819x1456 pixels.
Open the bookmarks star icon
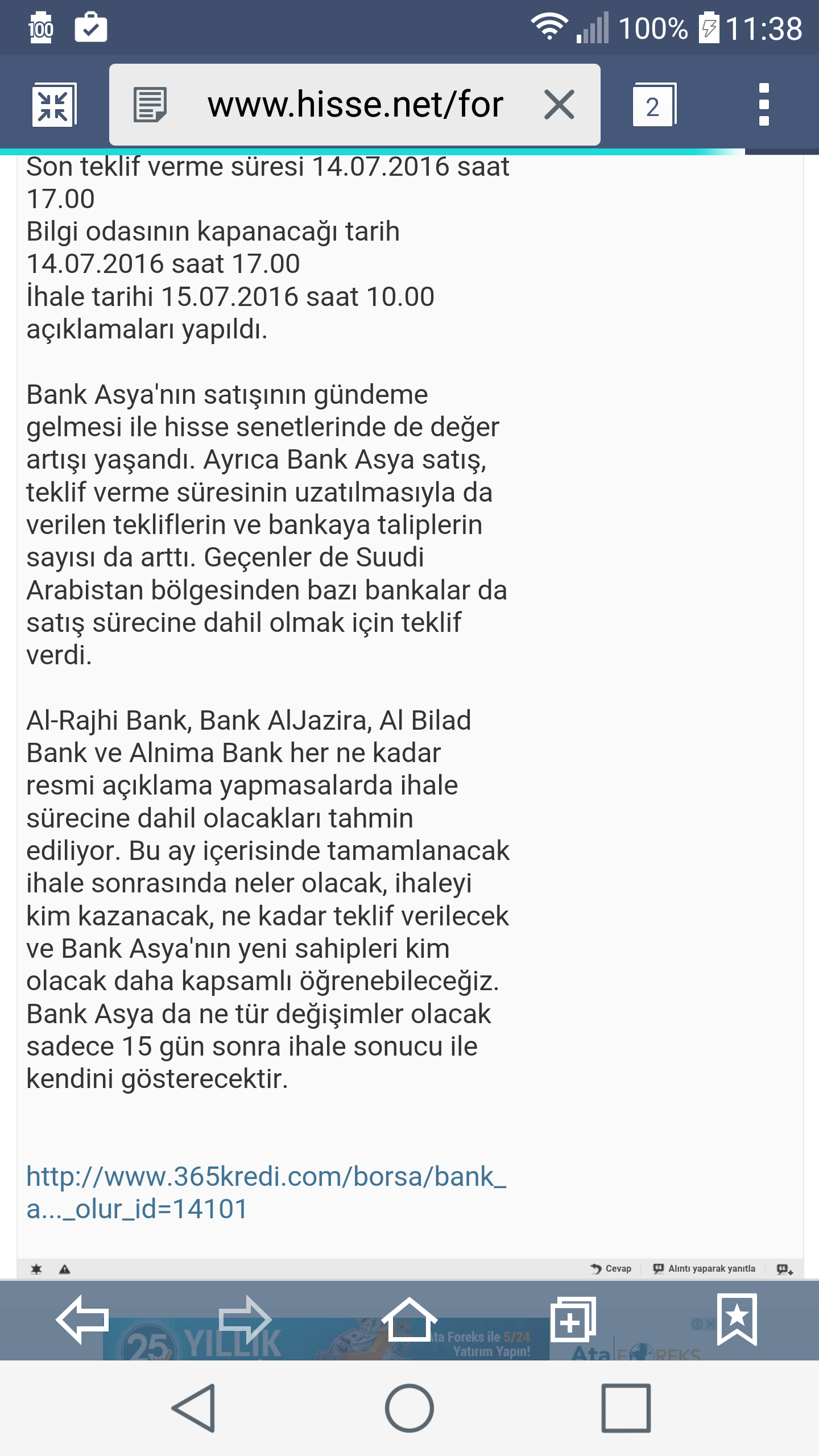pyautogui.click(x=737, y=1319)
